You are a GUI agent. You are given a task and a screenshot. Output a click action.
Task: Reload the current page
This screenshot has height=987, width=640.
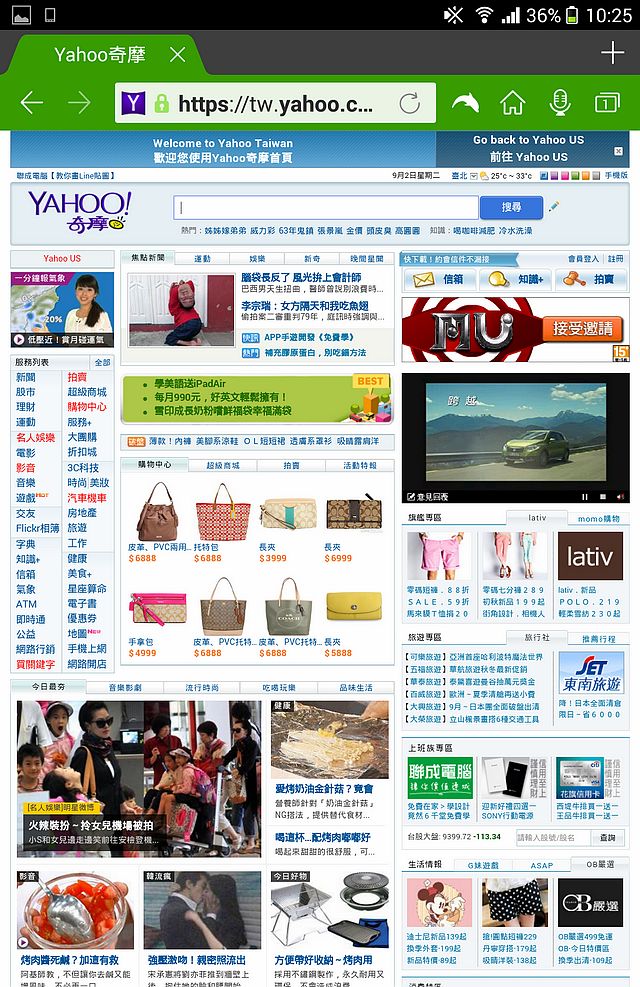coord(409,103)
